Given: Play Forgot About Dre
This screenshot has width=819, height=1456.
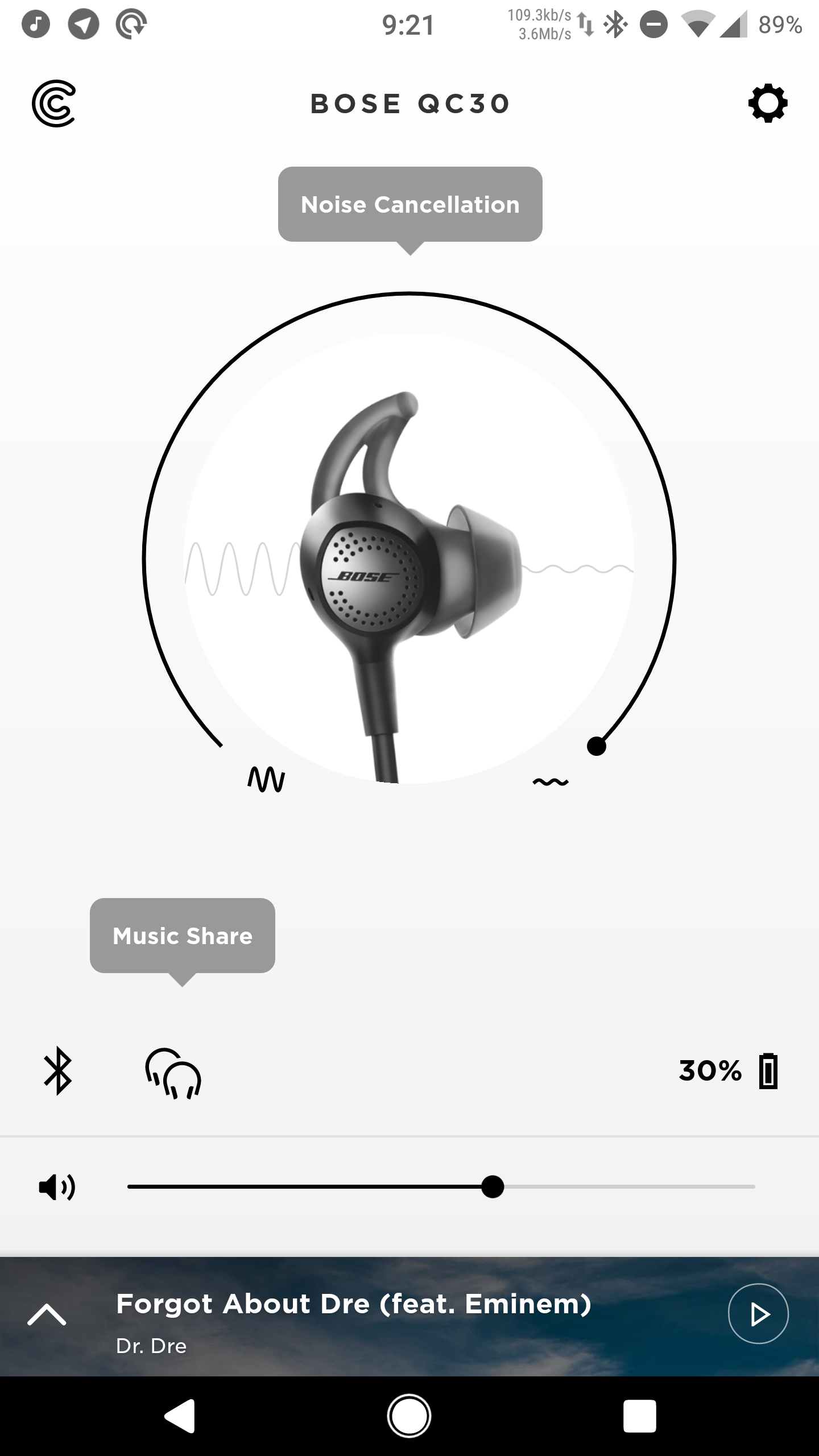Looking at the screenshot, I should click(x=758, y=1314).
